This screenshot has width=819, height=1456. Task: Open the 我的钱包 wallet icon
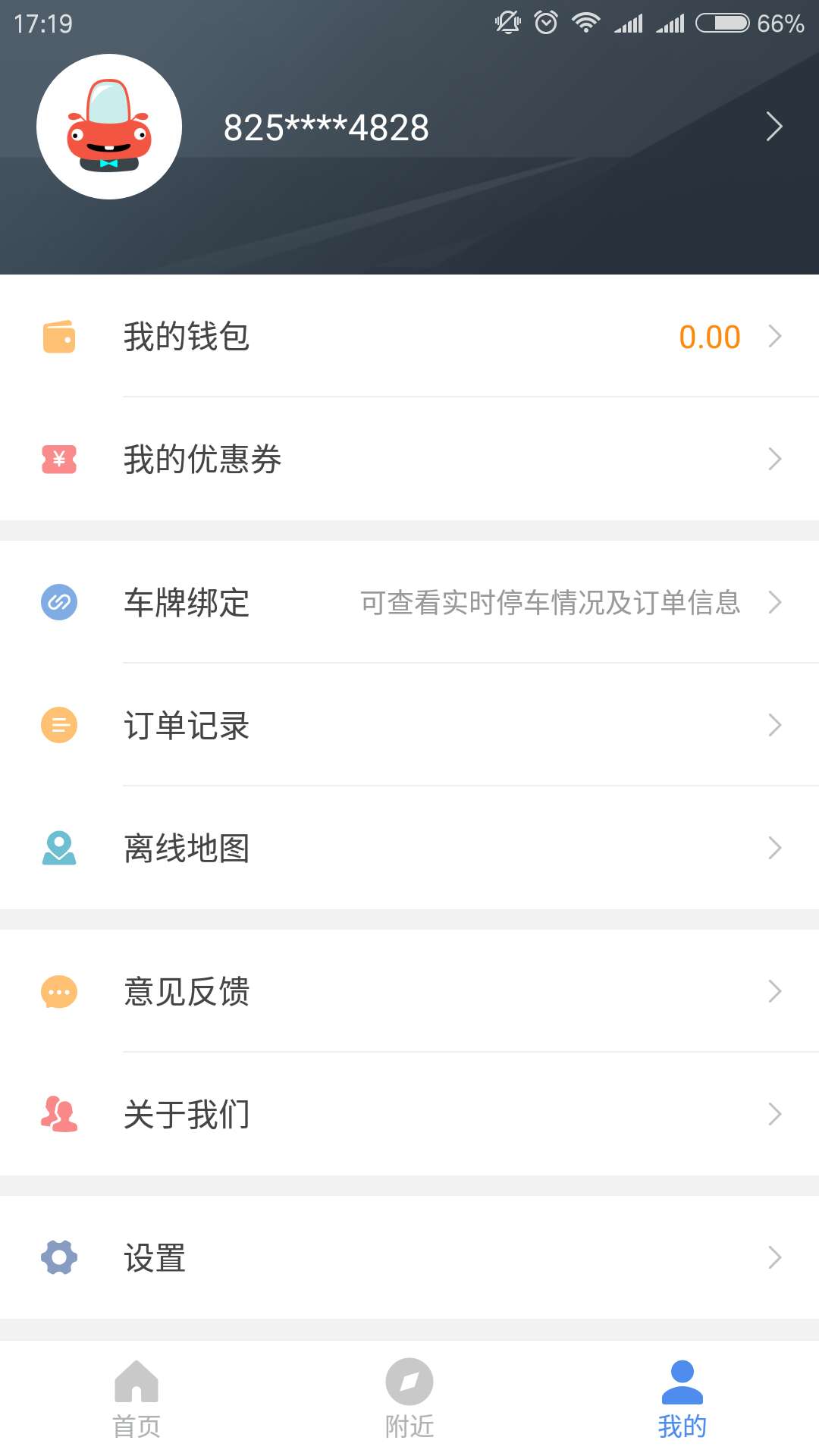58,335
